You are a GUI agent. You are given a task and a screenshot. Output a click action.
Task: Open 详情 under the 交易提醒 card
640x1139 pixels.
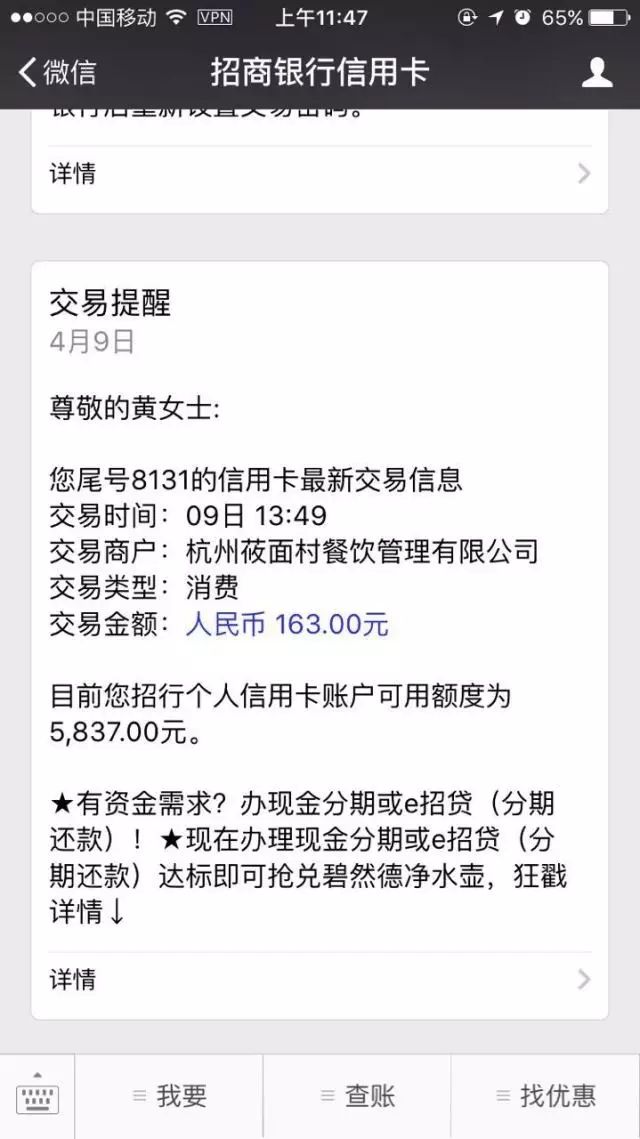pyautogui.click(x=320, y=979)
